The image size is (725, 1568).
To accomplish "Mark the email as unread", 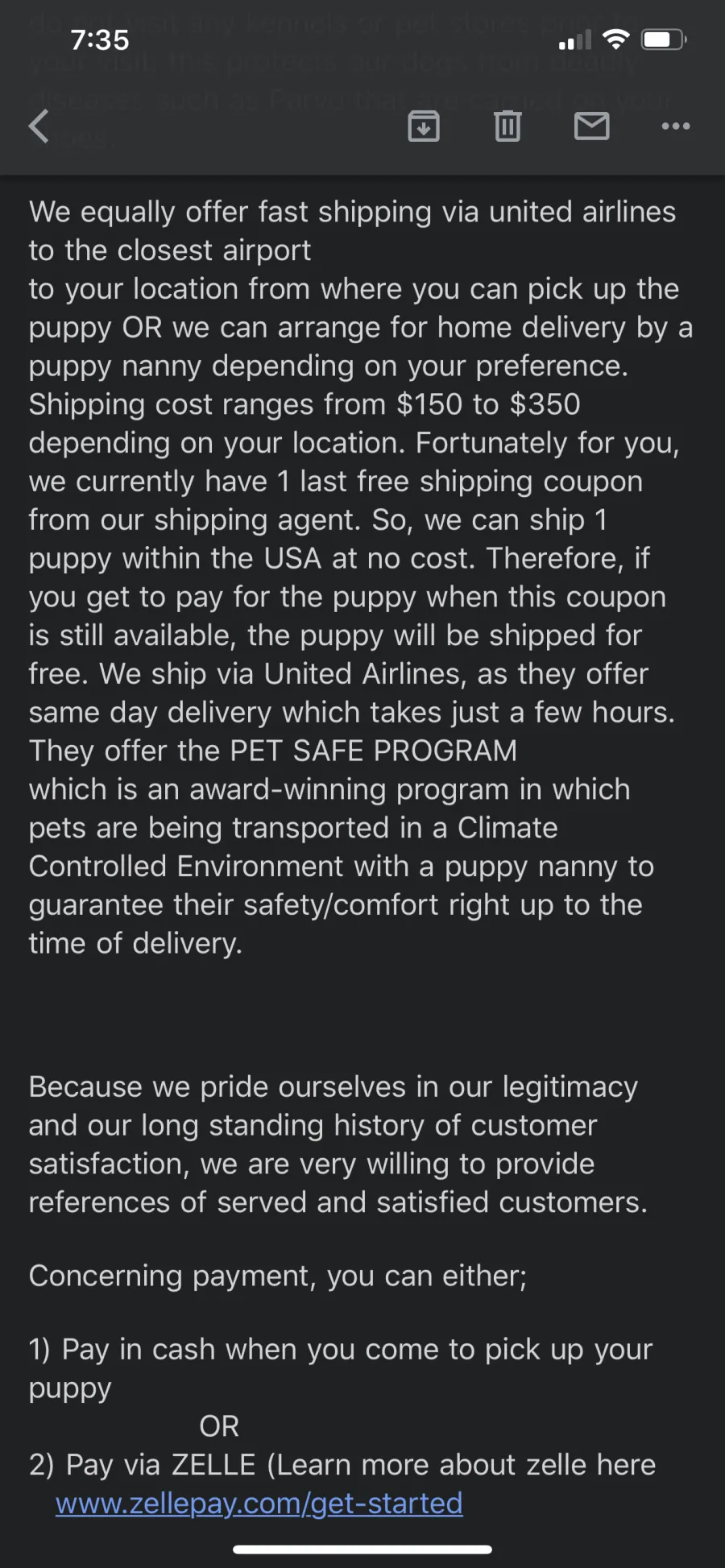I will (592, 126).
